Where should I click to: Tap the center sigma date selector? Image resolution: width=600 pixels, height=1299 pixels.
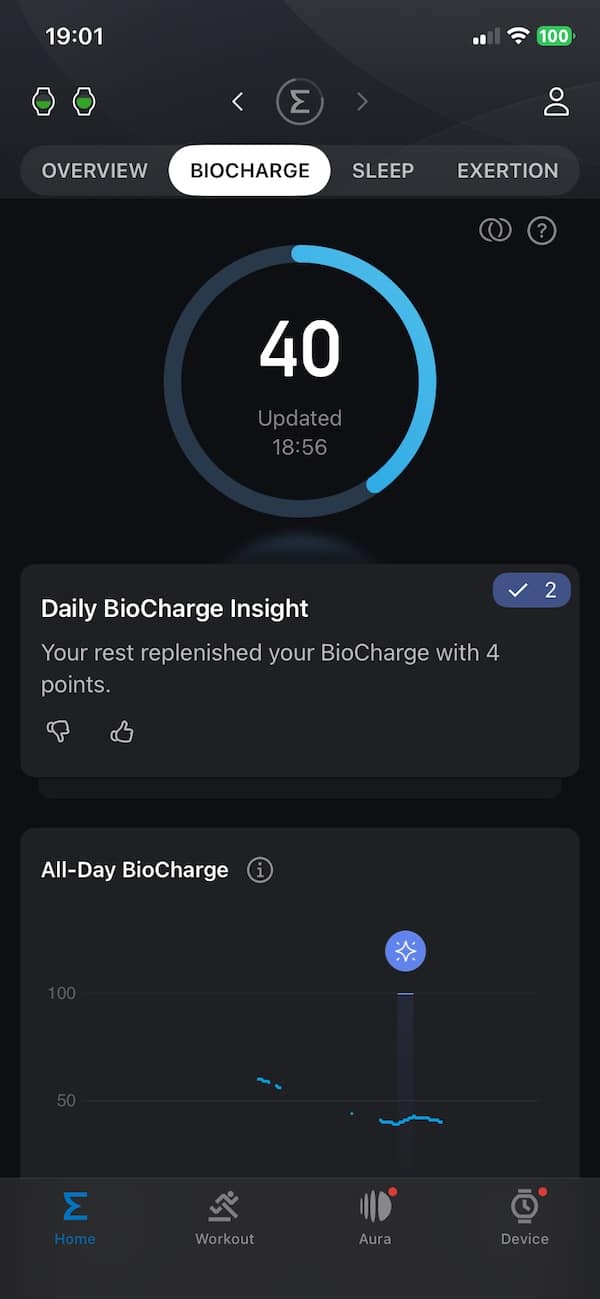coord(300,101)
